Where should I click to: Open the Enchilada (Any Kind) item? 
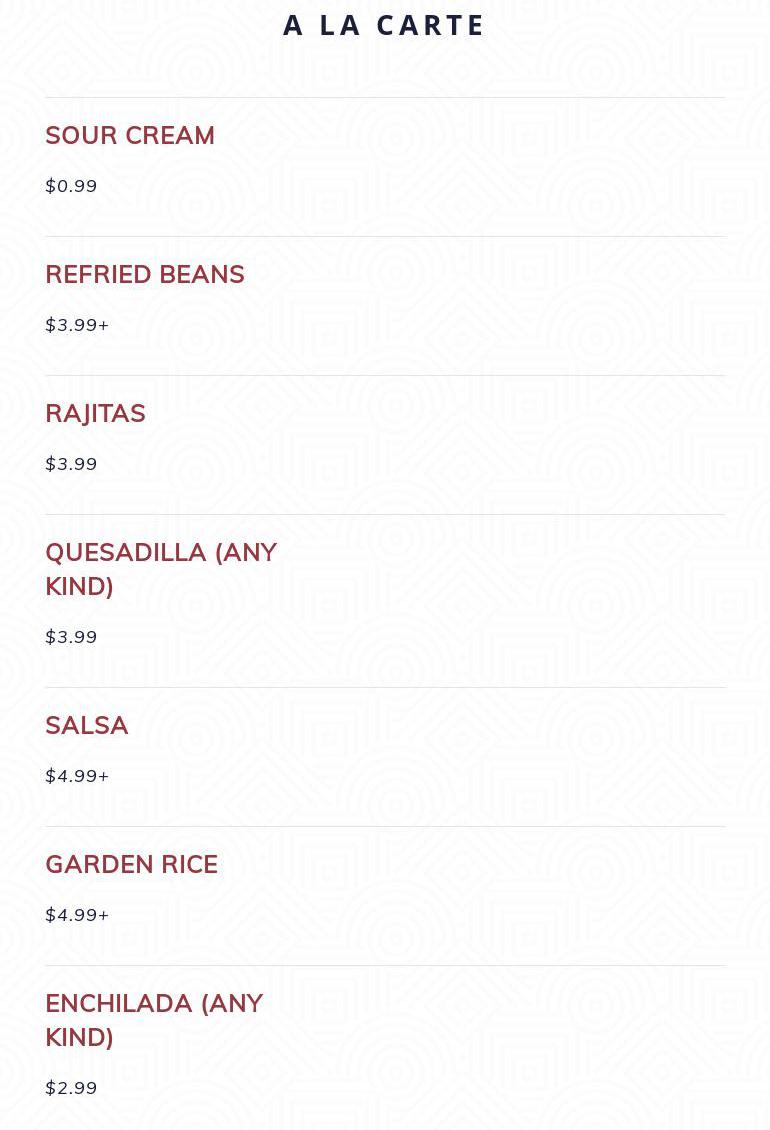154,1020
